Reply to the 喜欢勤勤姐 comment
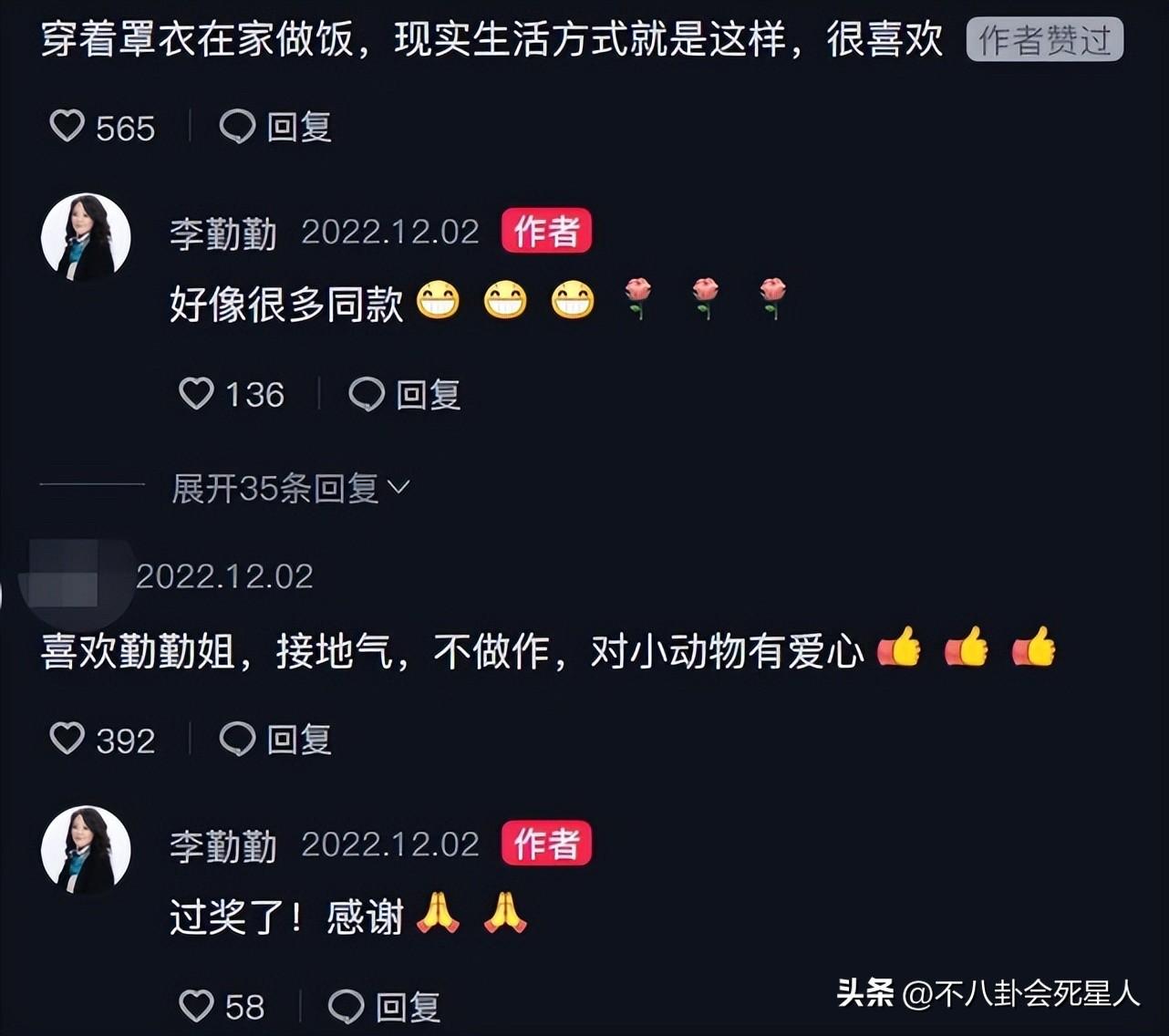Screen dimensions: 1169x1036 point(276,740)
